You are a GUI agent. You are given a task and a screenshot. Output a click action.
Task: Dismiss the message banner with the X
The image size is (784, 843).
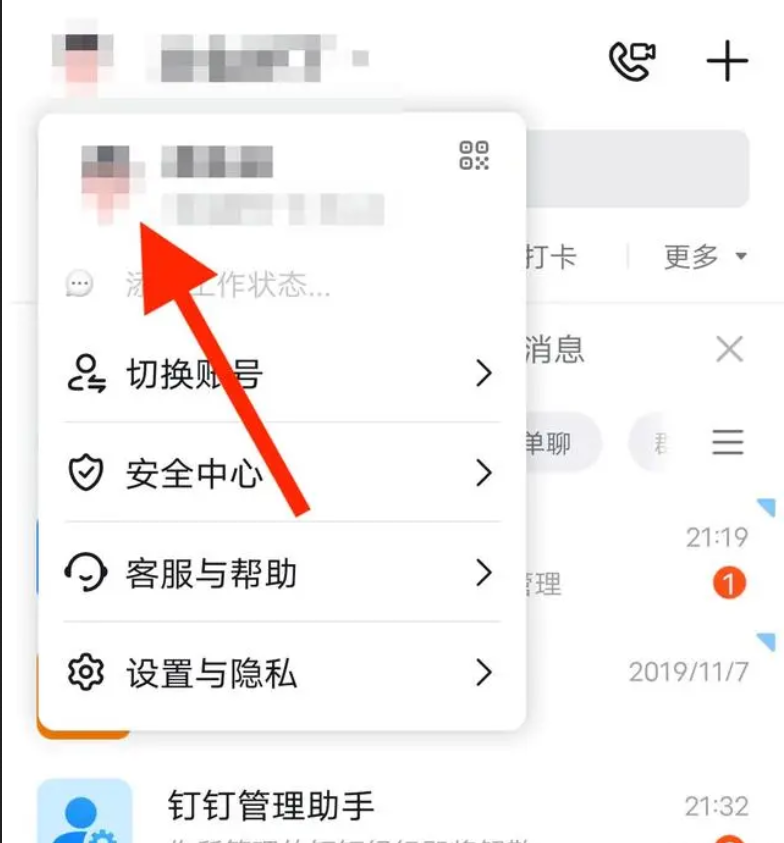(730, 350)
